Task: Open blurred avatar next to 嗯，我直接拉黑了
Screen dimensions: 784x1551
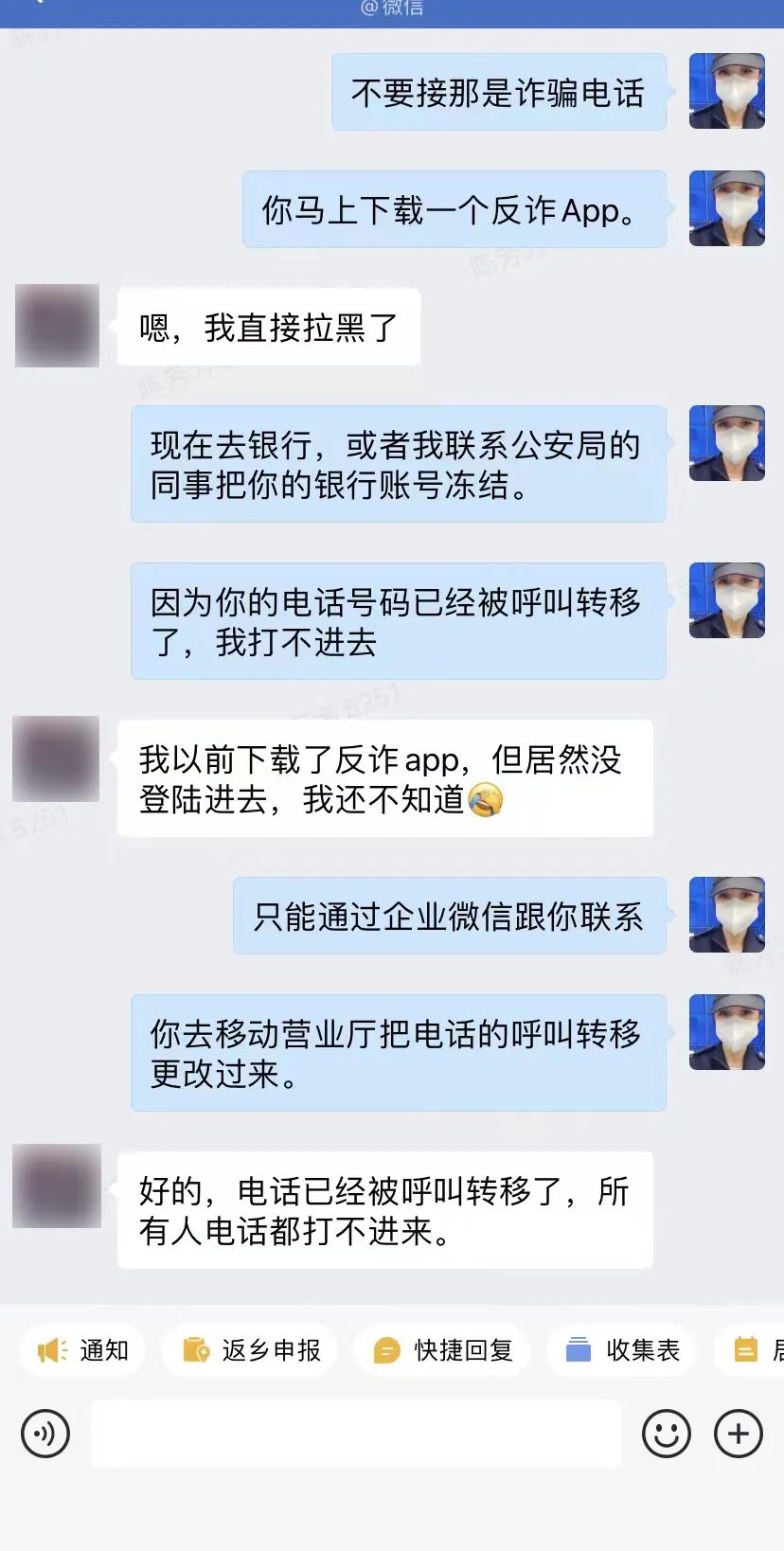Action: (57, 326)
